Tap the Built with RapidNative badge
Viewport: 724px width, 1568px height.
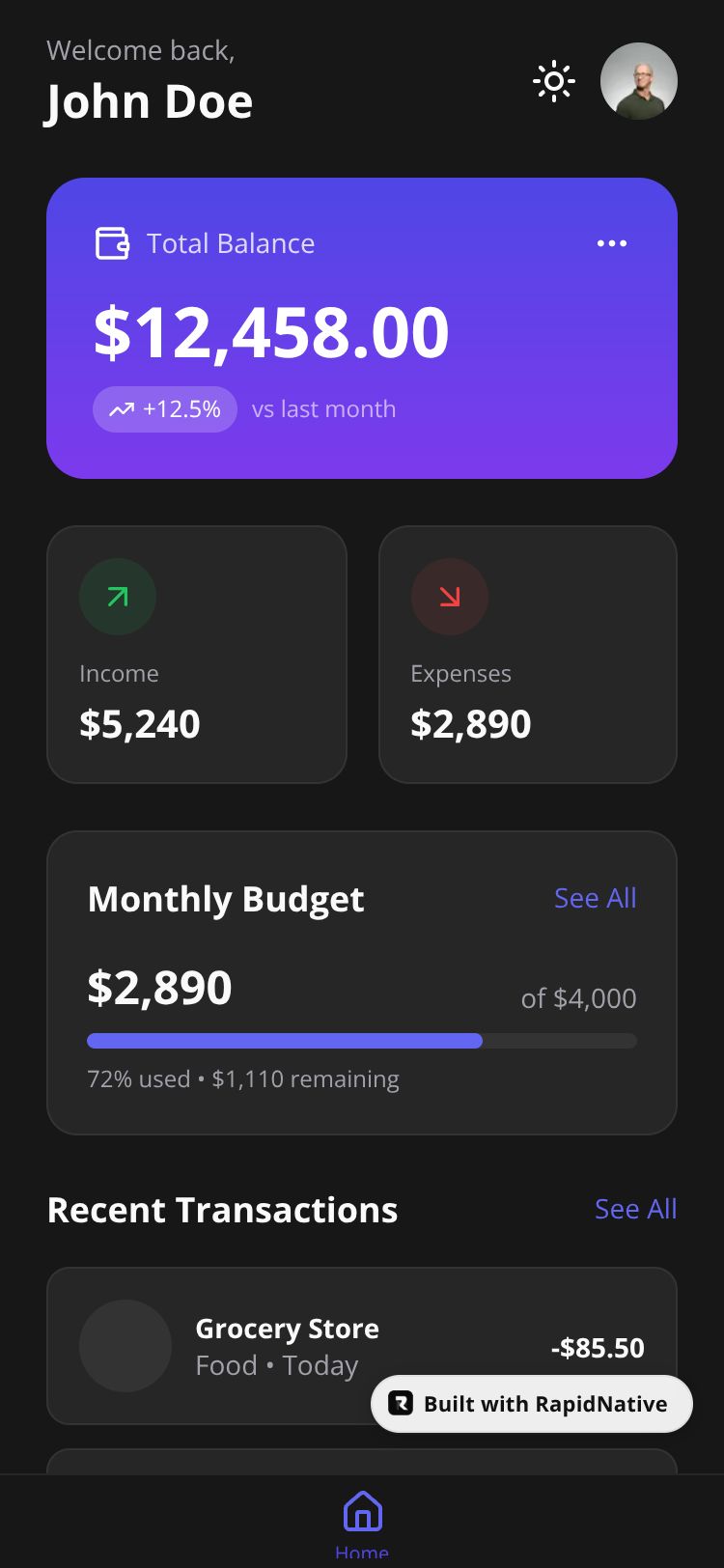pos(531,1404)
